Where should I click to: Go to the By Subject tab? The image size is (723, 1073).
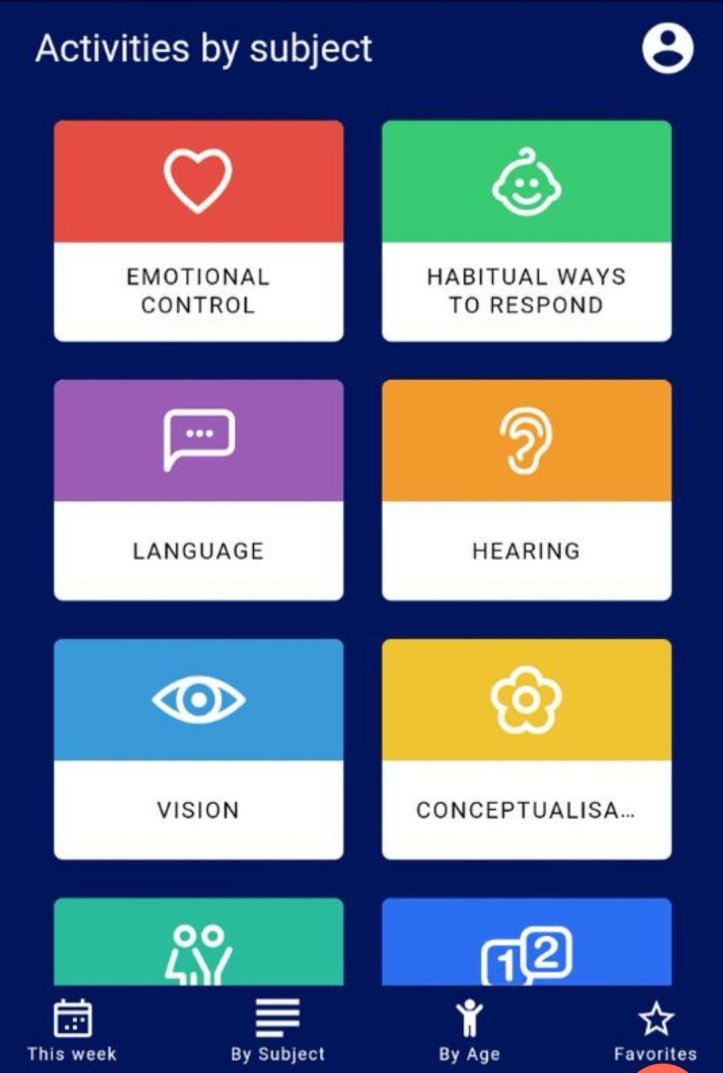pyautogui.click(x=278, y=1032)
